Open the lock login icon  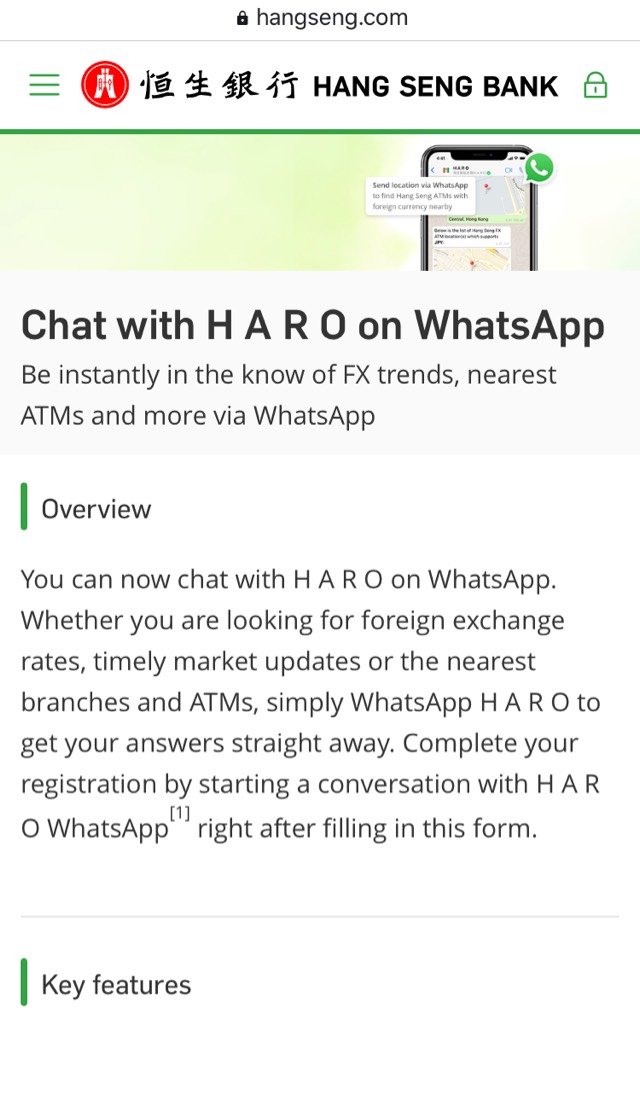point(595,86)
